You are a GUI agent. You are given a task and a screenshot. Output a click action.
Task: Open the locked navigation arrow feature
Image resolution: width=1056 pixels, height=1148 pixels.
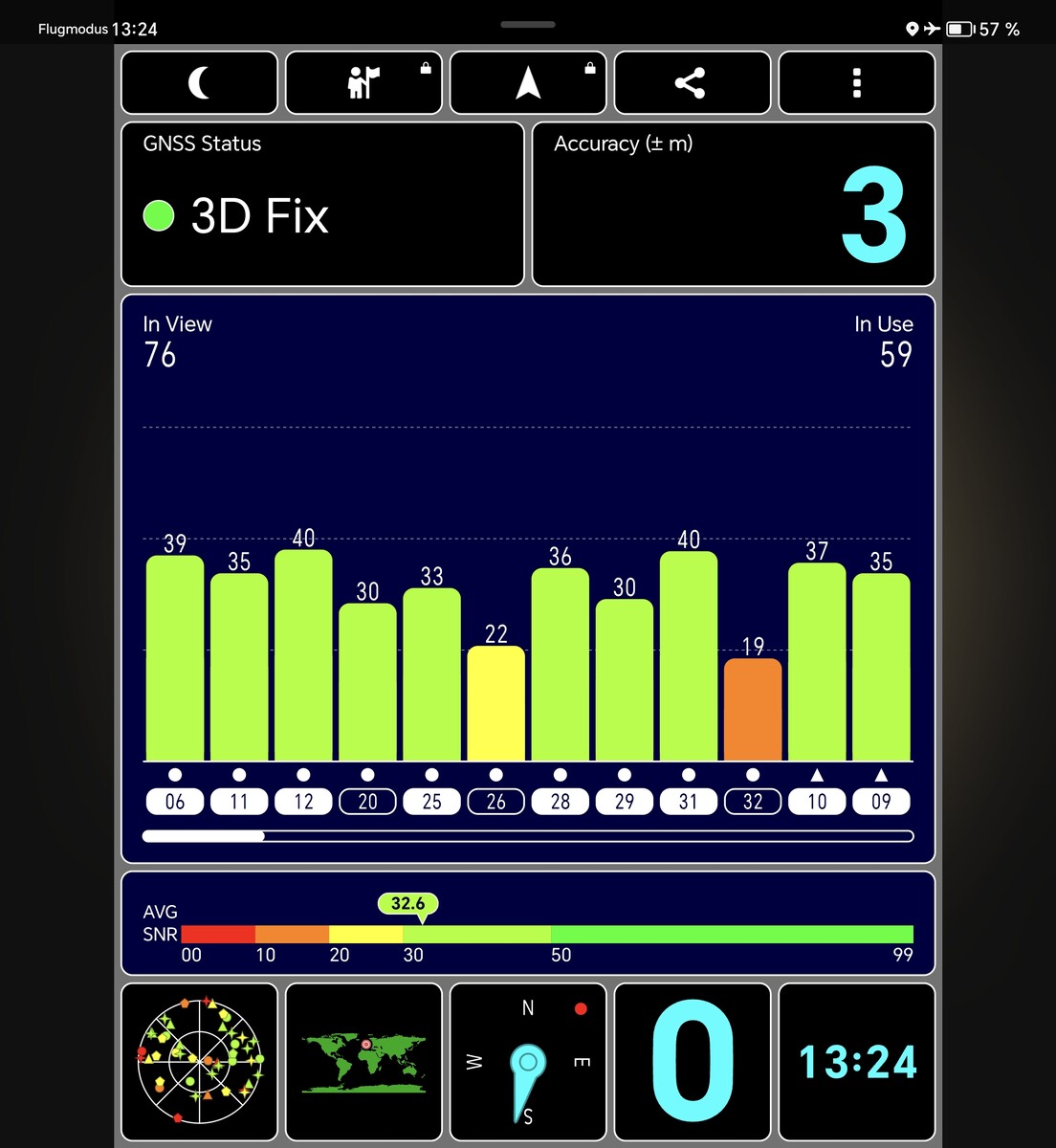528,83
